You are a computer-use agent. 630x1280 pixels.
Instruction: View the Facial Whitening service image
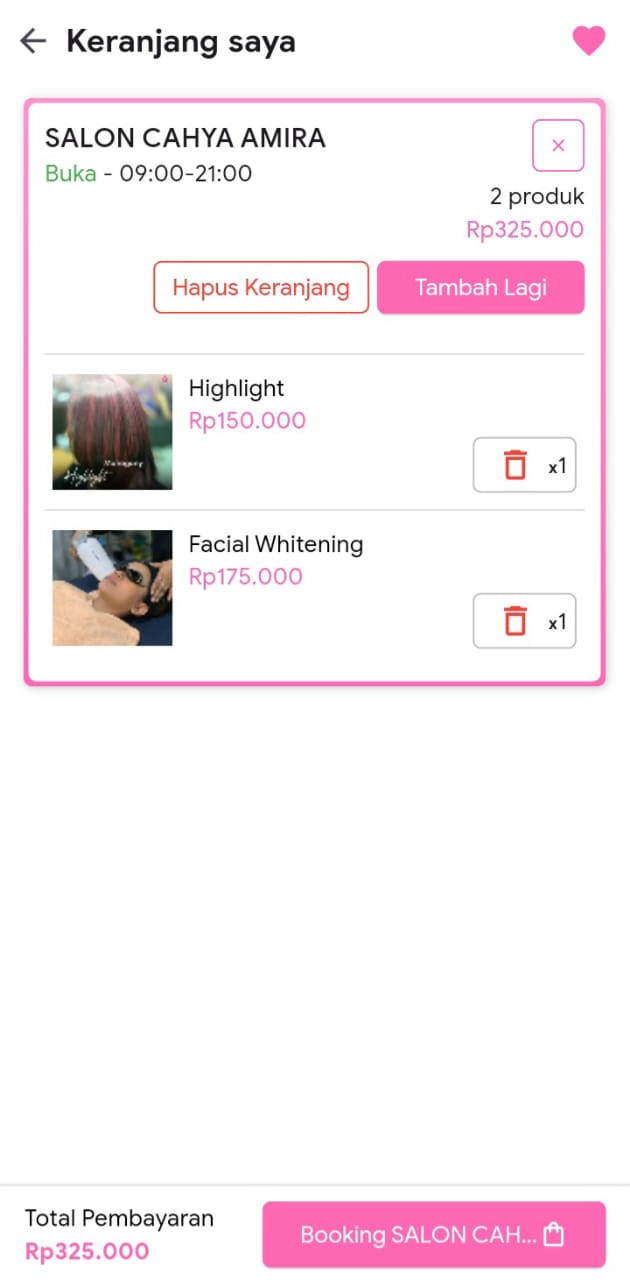[x=112, y=588]
